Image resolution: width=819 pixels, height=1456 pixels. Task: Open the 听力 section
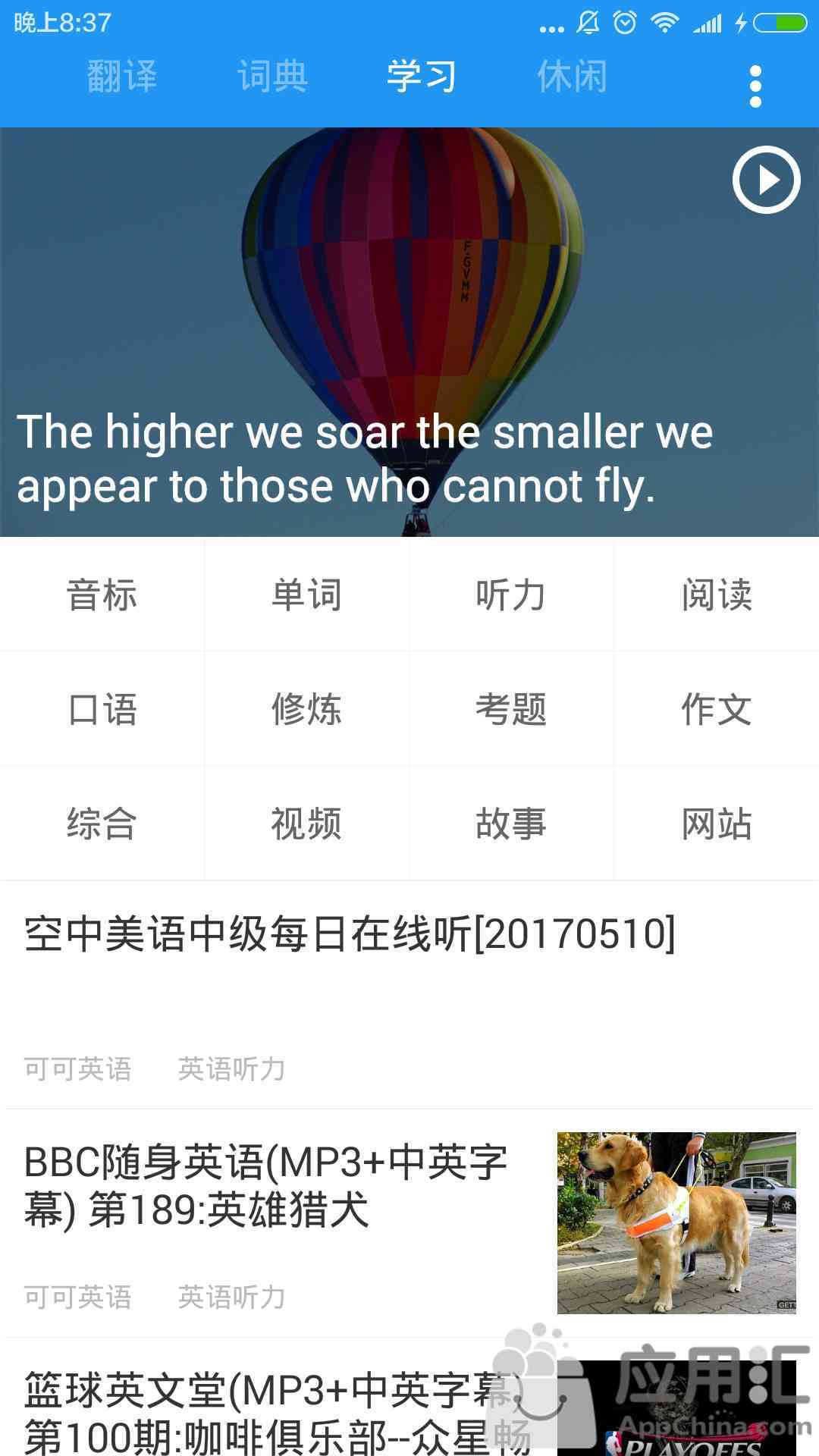pos(511,595)
